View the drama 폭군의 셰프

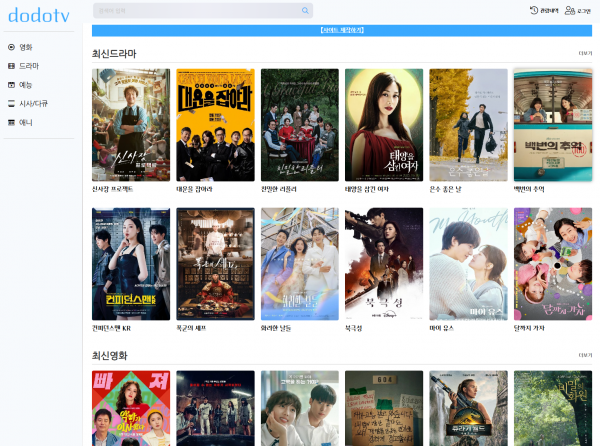tap(214, 264)
